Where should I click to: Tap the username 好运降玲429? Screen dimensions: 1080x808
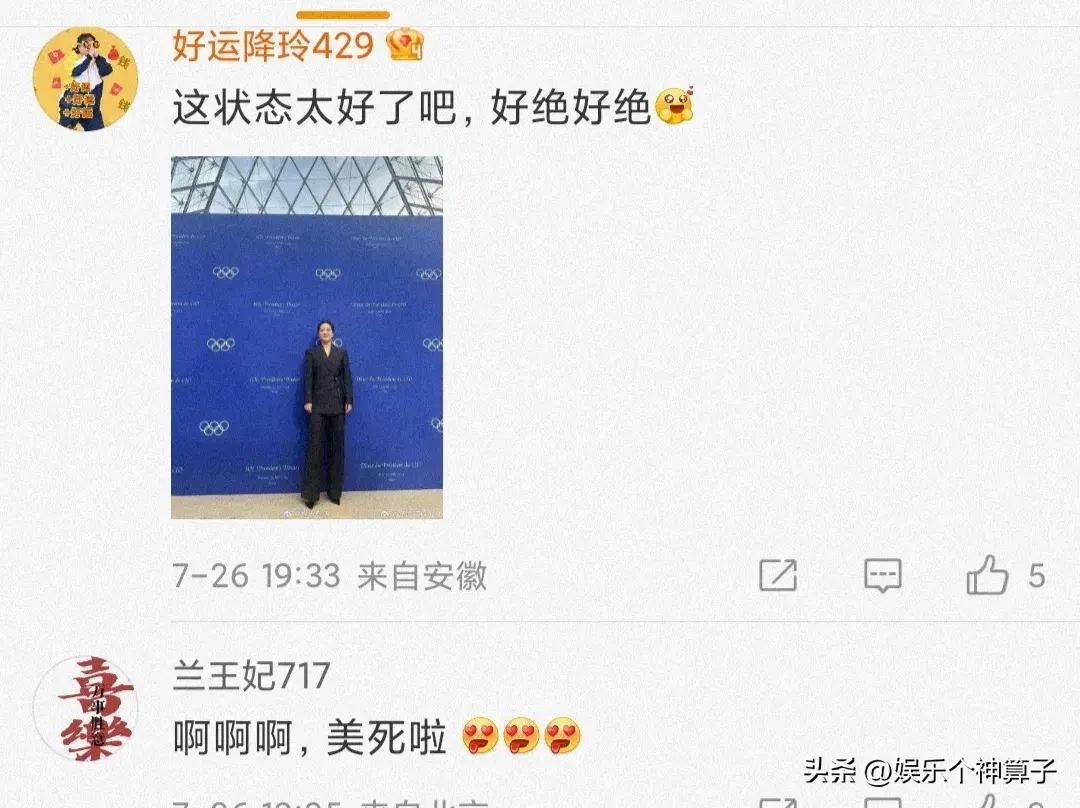(x=273, y=45)
